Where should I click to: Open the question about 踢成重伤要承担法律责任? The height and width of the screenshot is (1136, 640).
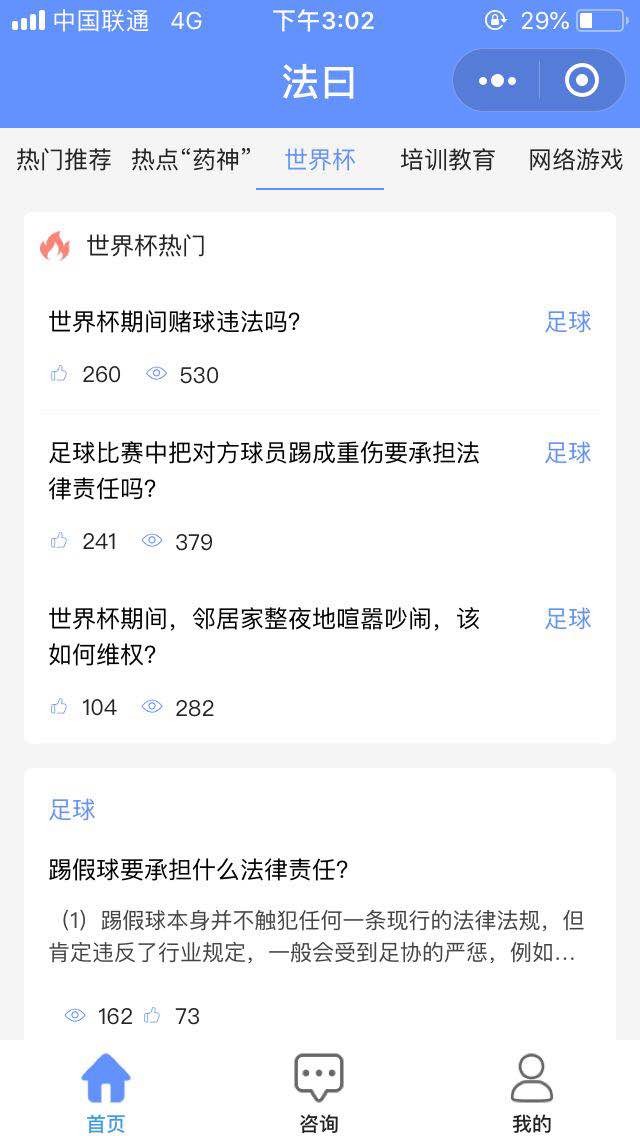coord(265,472)
